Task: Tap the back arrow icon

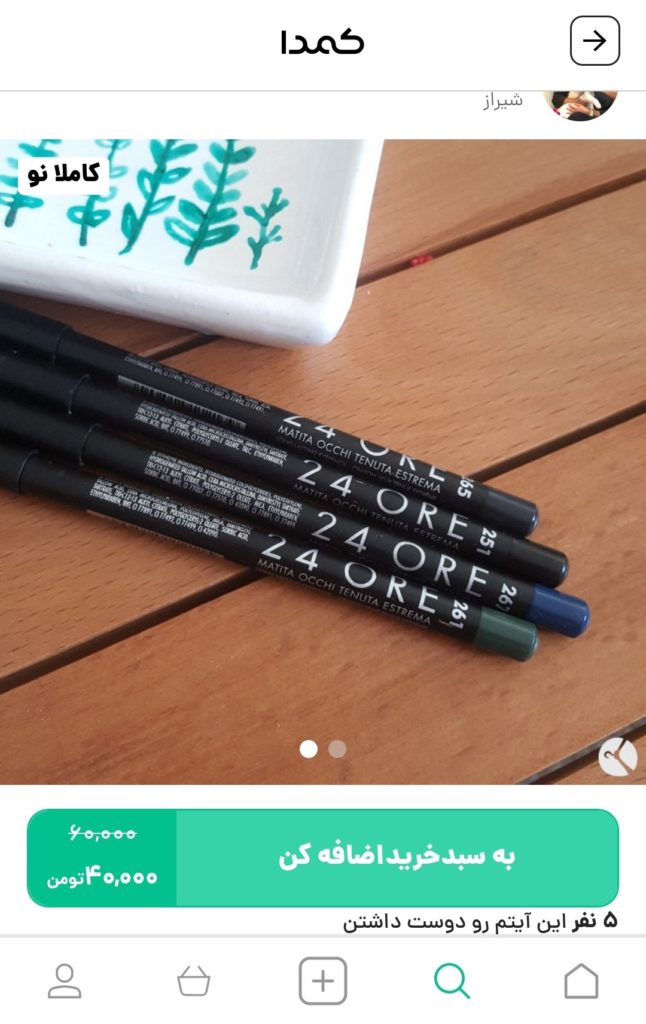Action: [x=595, y=41]
